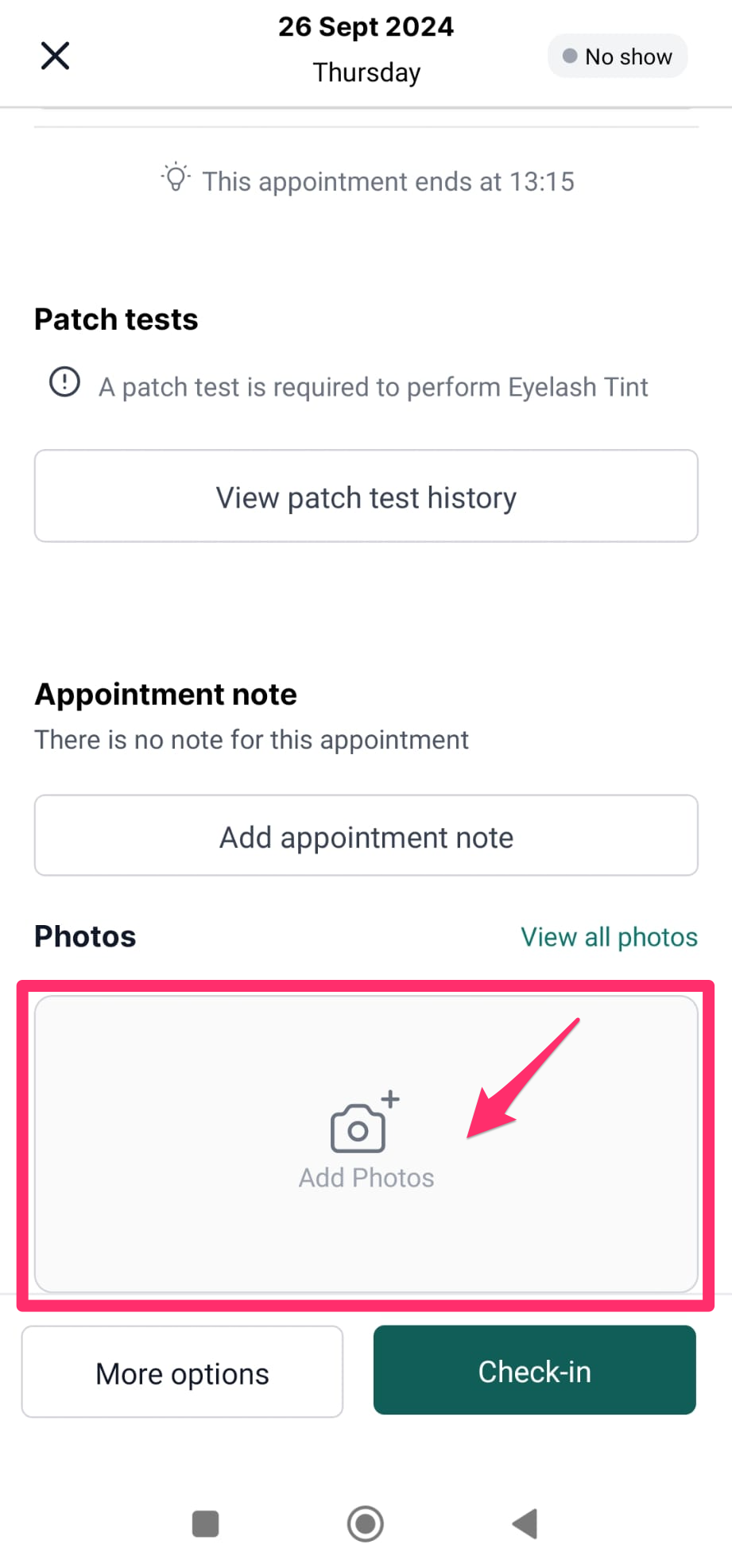Add appointment note
732x1568 pixels.
366,836
